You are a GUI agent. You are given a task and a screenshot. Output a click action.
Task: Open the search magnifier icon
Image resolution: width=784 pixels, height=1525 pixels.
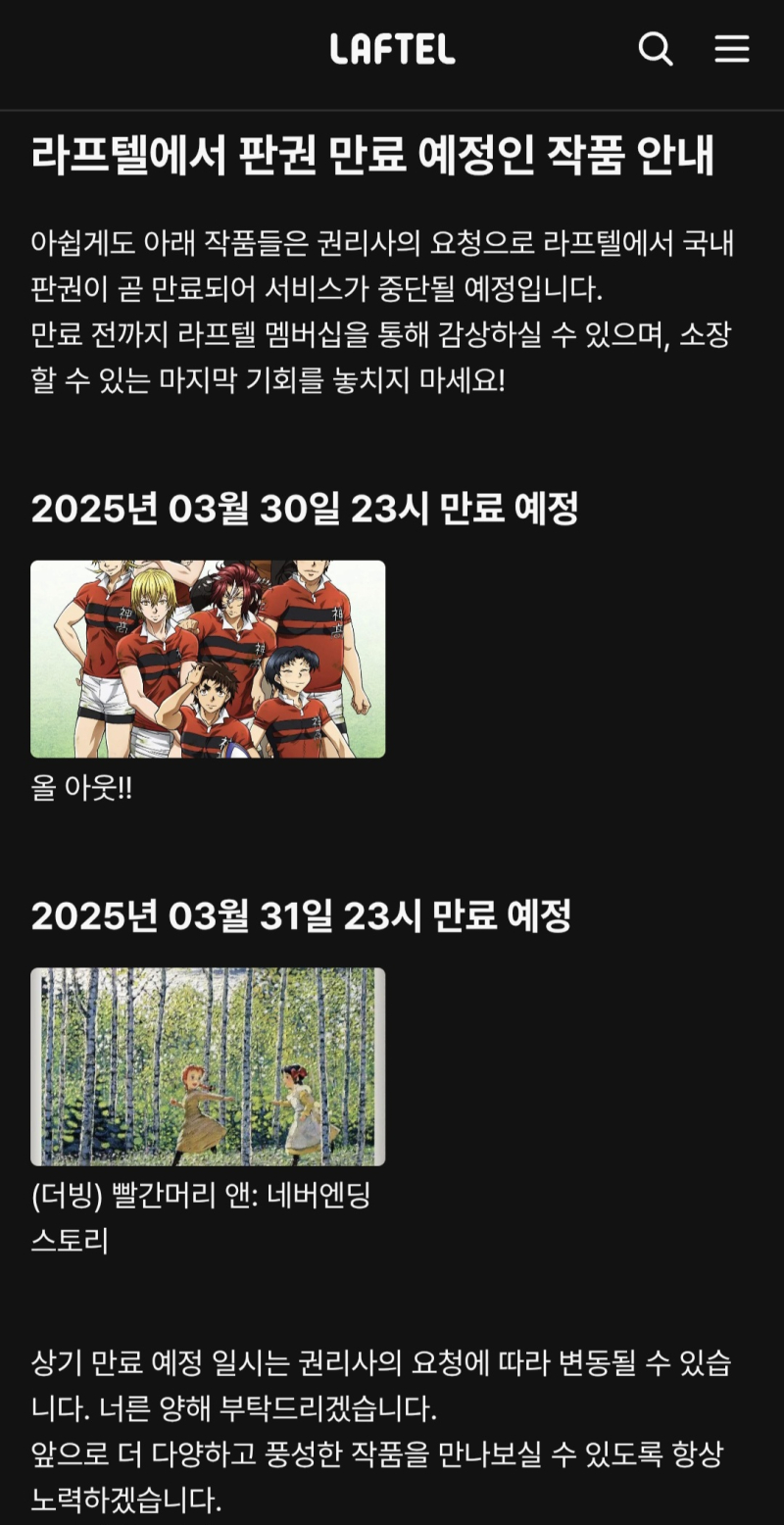pos(656,48)
